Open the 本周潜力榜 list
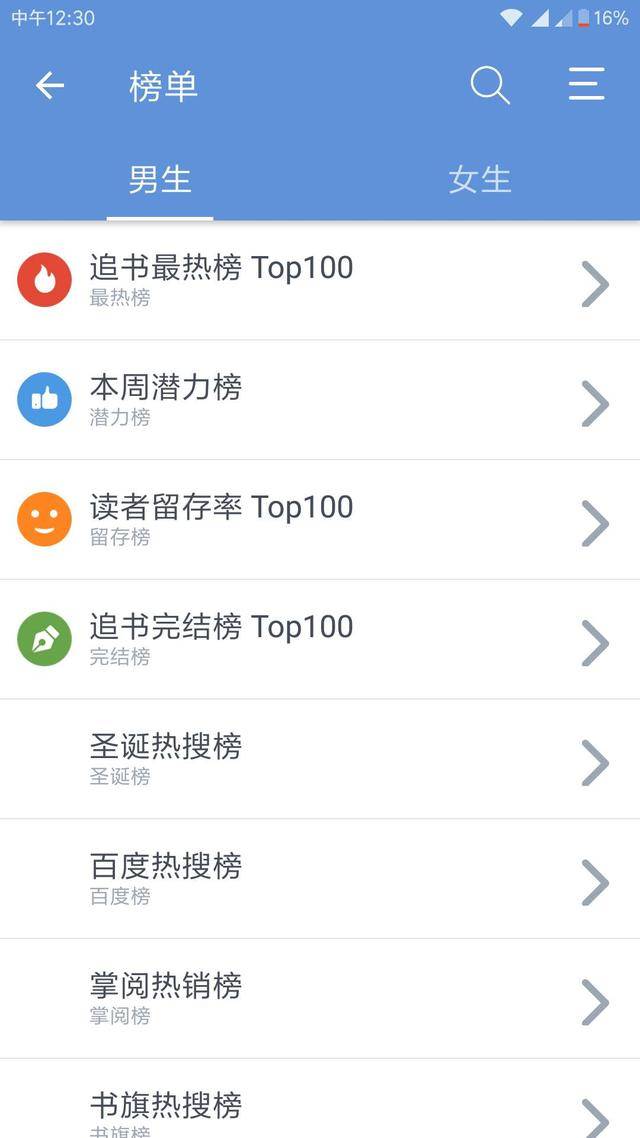The height and width of the screenshot is (1138, 640). 320,400
